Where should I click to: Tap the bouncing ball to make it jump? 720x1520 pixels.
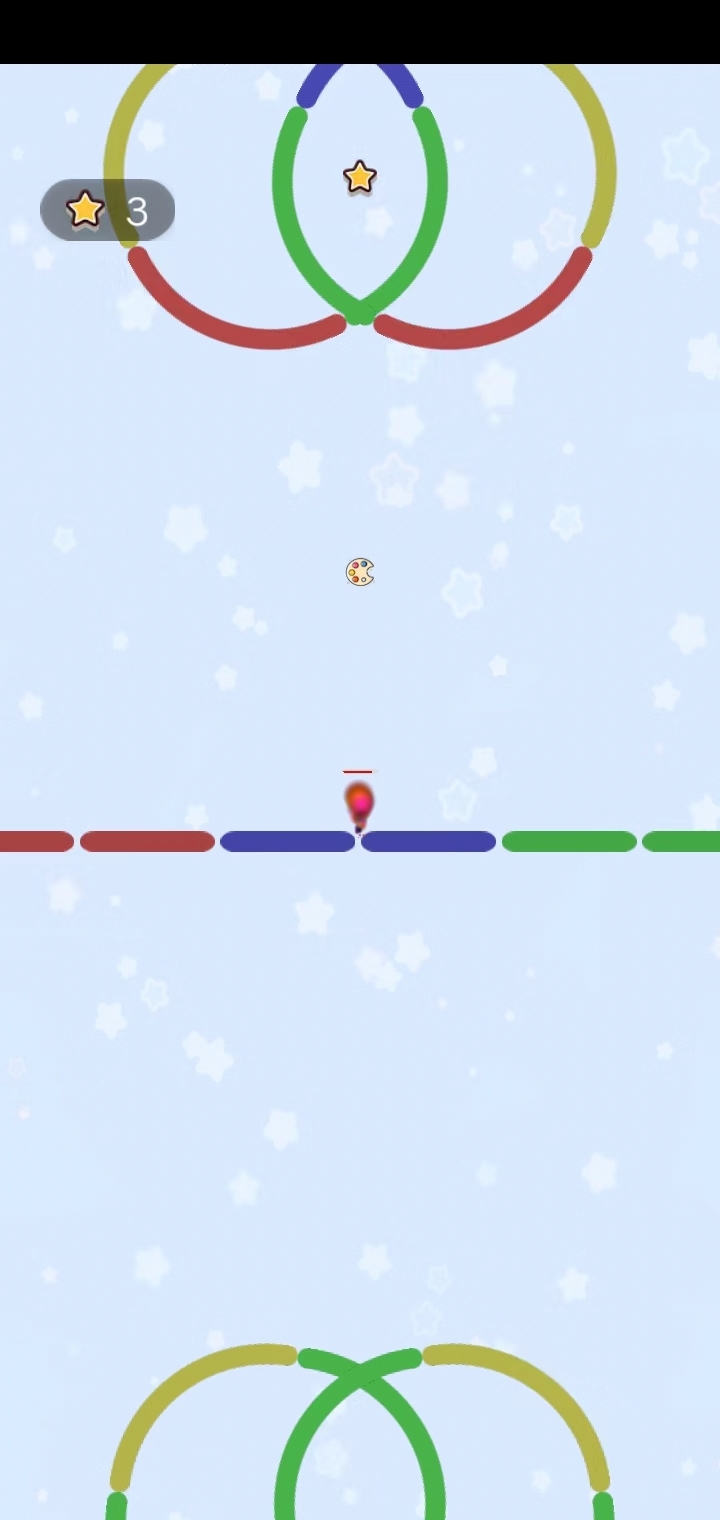click(359, 803)
